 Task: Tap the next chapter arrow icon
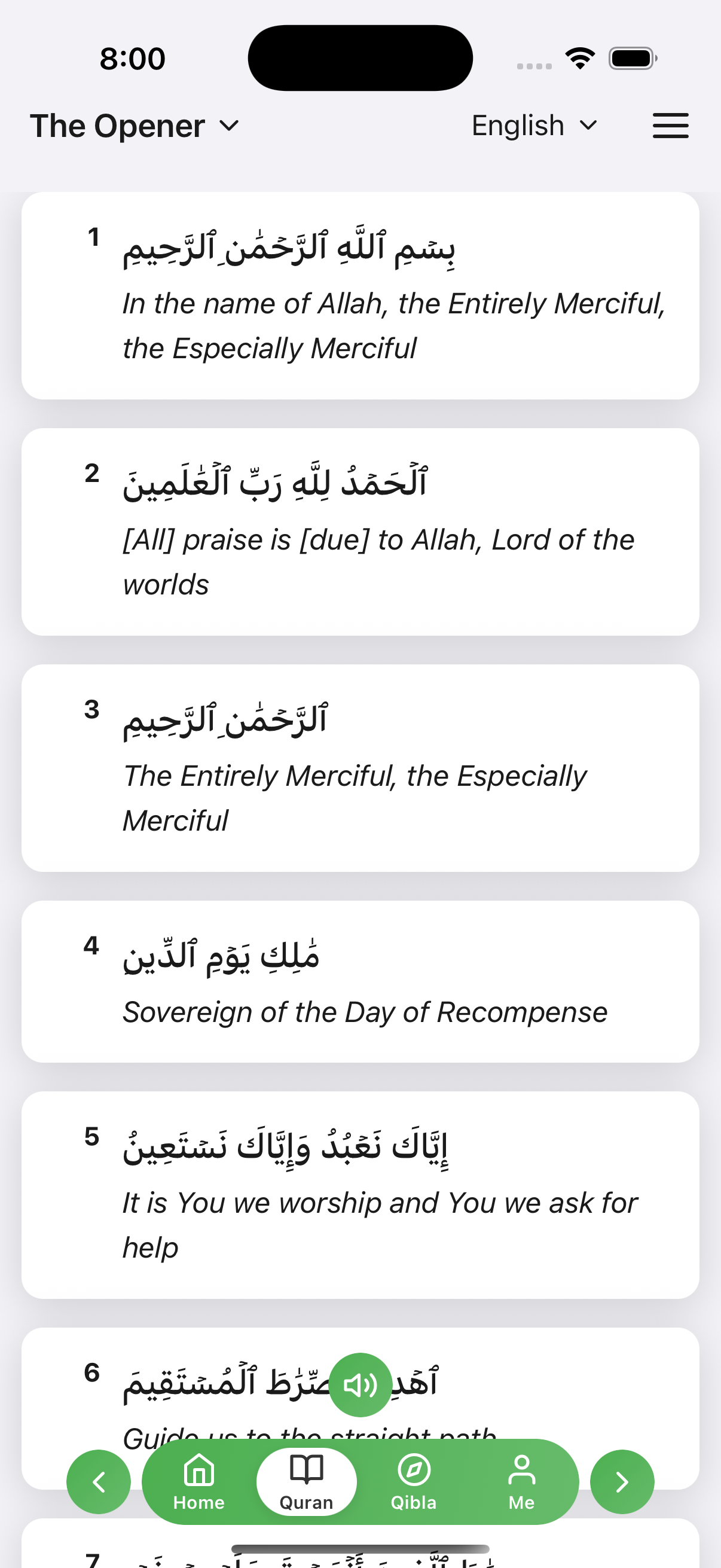click(622, 1482)
